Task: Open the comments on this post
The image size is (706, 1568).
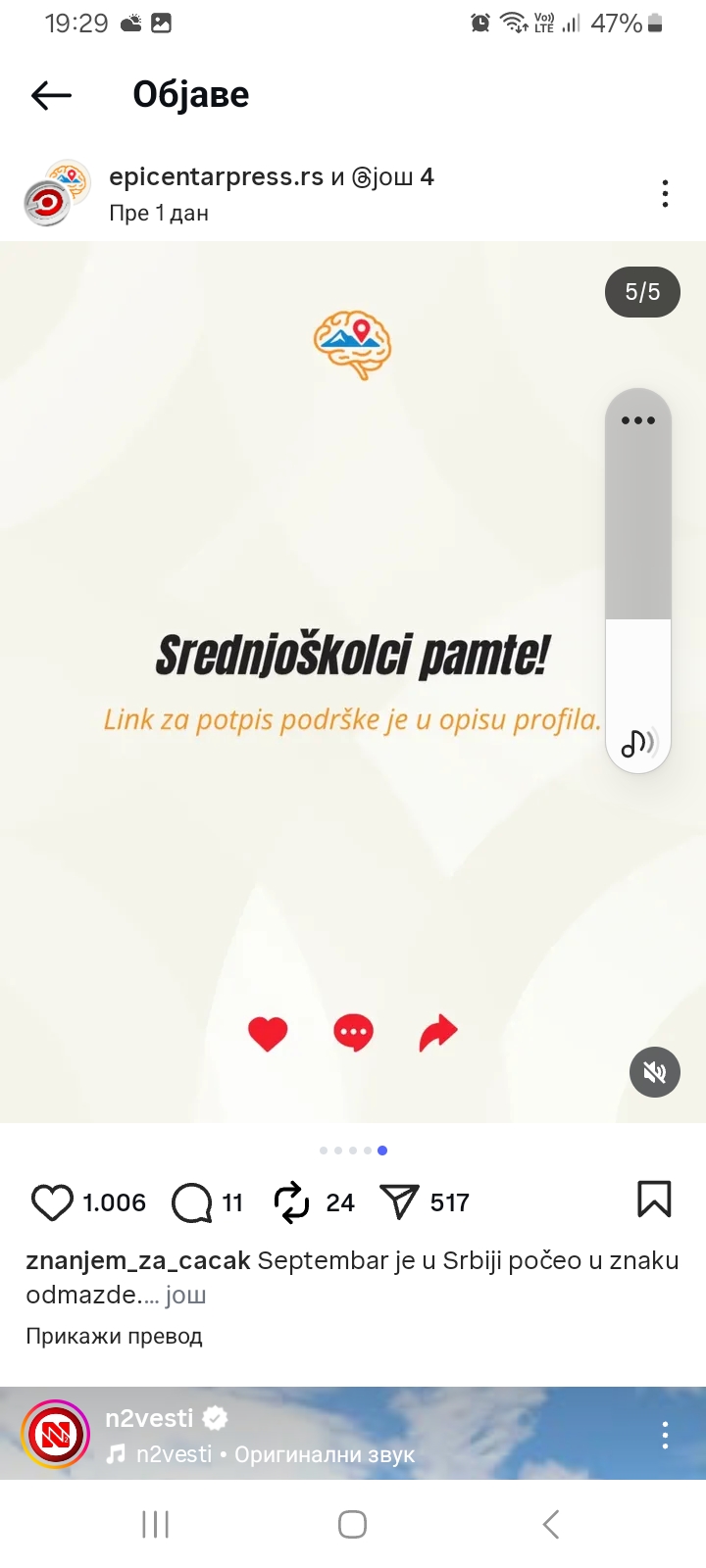Action: pos(191,1202)
